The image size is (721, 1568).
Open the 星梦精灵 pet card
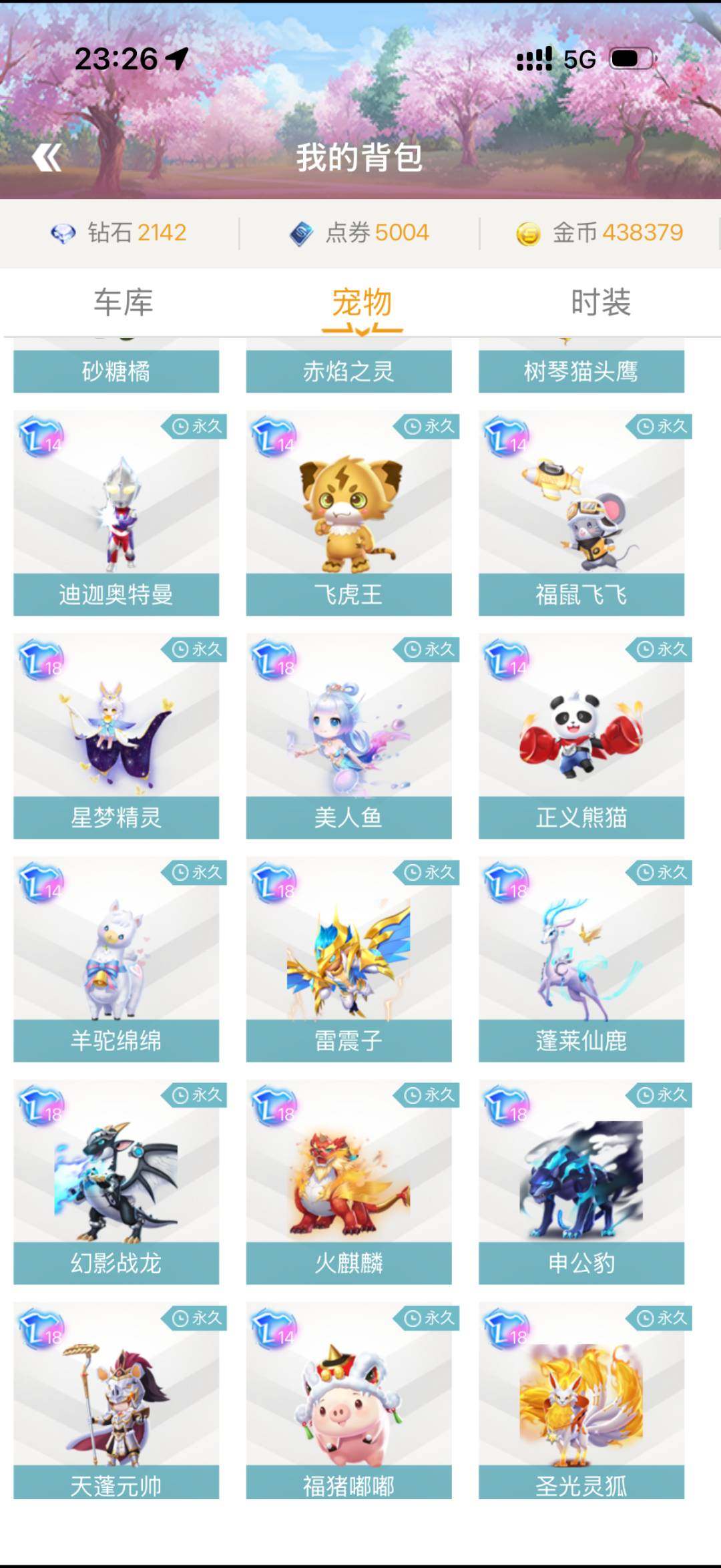116,737
